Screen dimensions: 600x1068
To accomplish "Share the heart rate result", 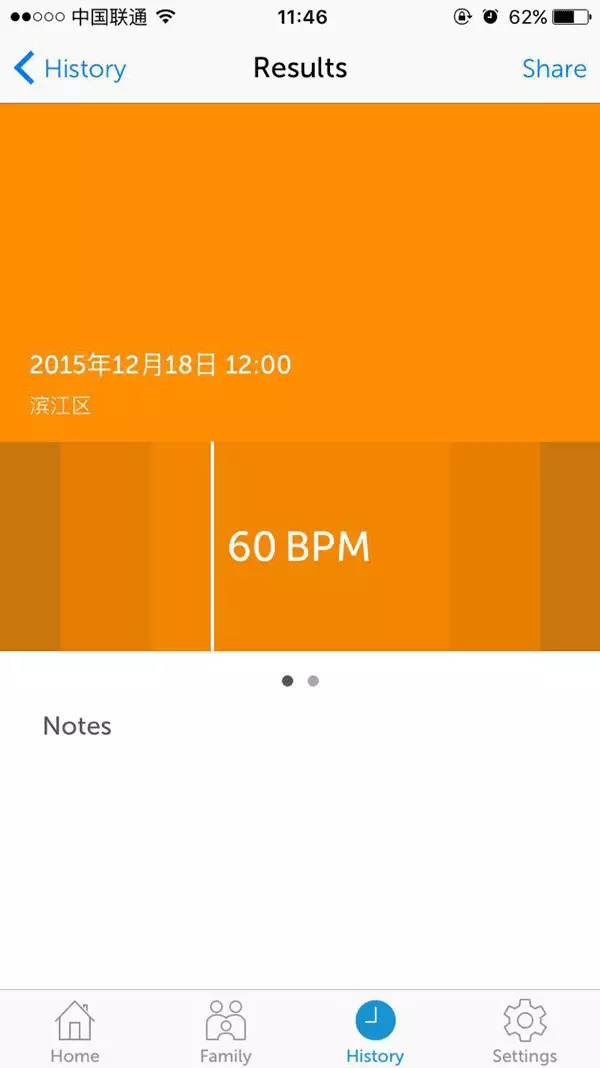I will coord(553,68).
